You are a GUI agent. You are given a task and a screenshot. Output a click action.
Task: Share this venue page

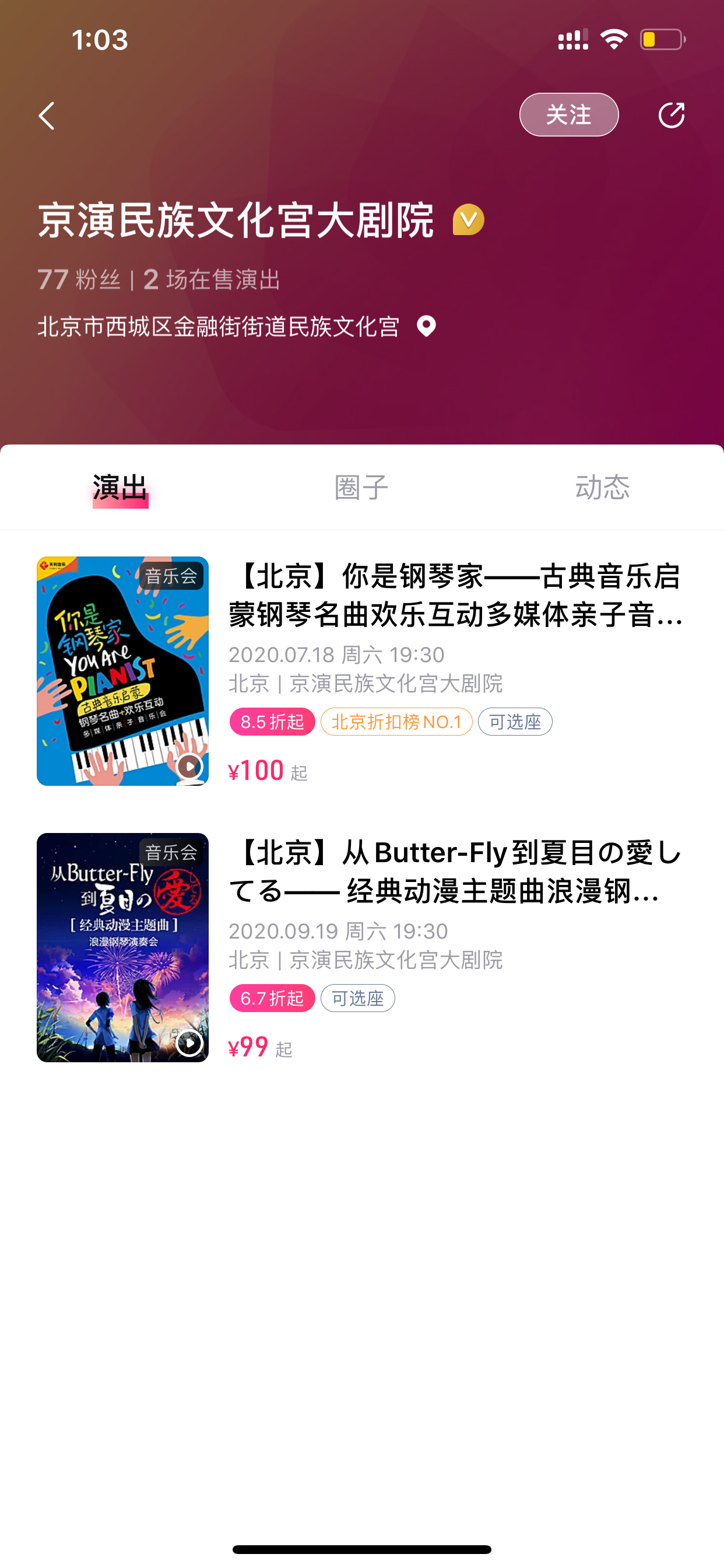[x=672, y=115]
